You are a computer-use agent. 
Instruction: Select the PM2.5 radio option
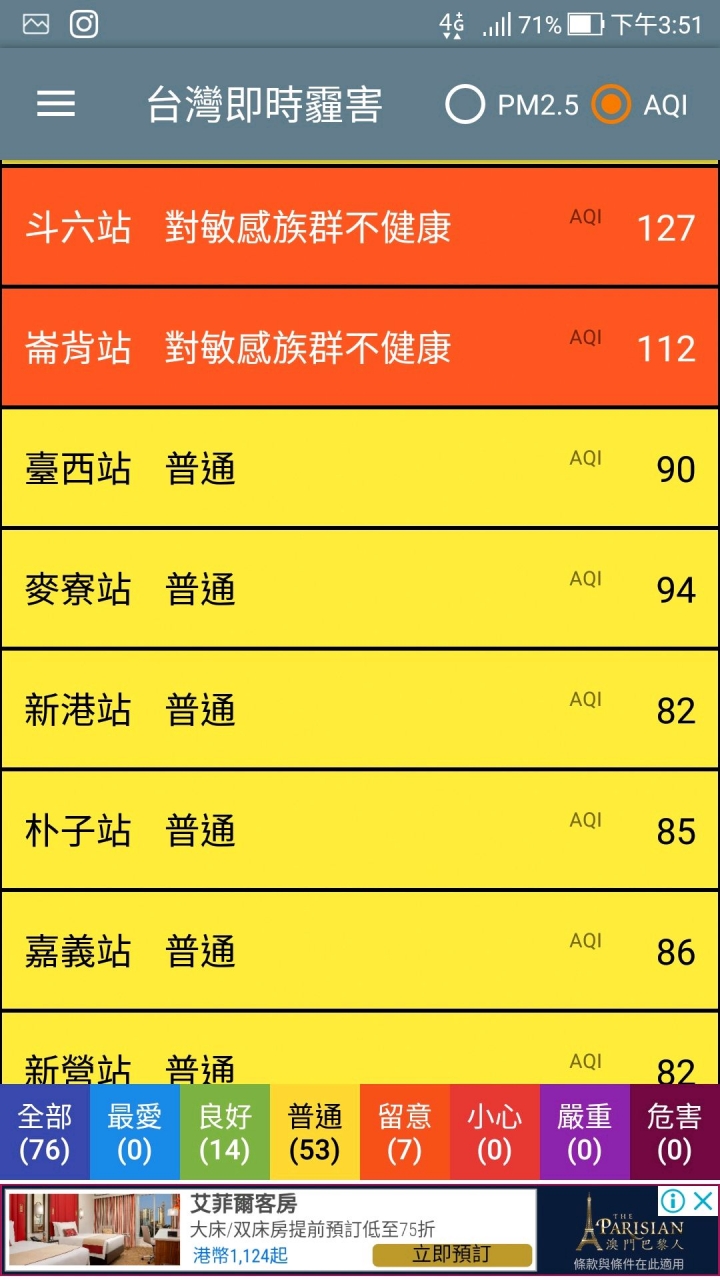point(466,104)
